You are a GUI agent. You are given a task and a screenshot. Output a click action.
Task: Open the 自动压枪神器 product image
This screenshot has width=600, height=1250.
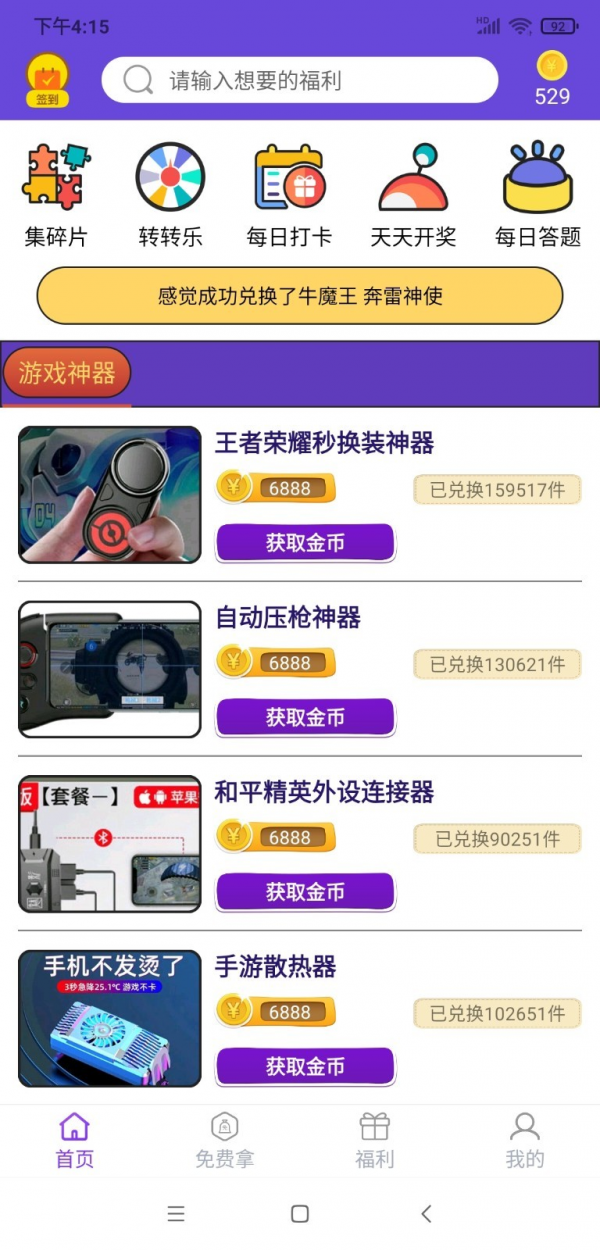click(110, 669)
